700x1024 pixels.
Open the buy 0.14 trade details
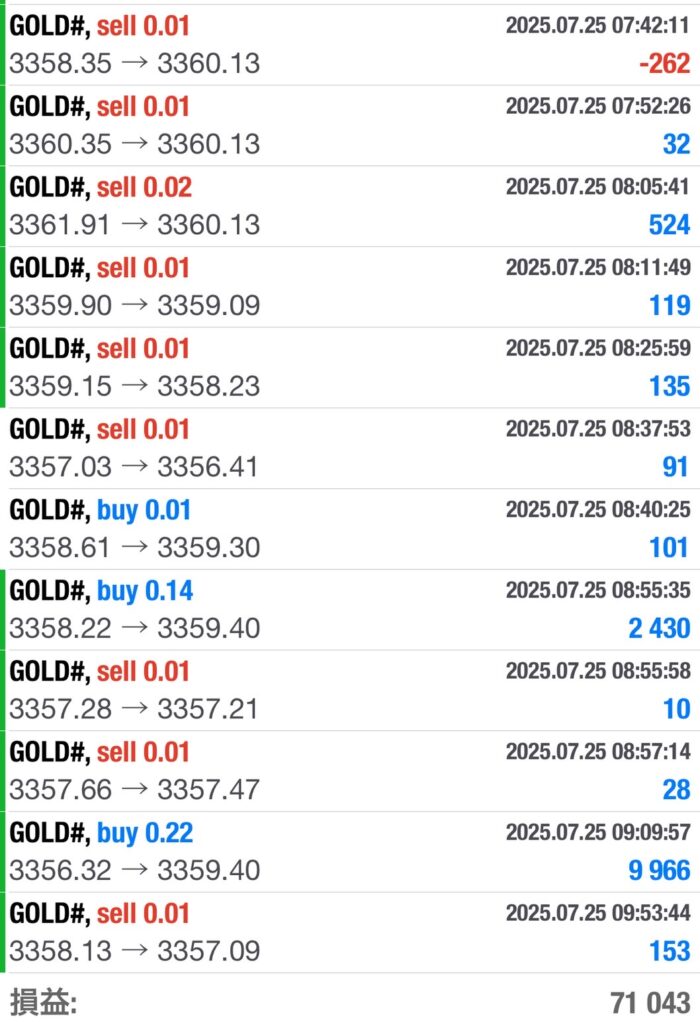click(x=350, y=609)
